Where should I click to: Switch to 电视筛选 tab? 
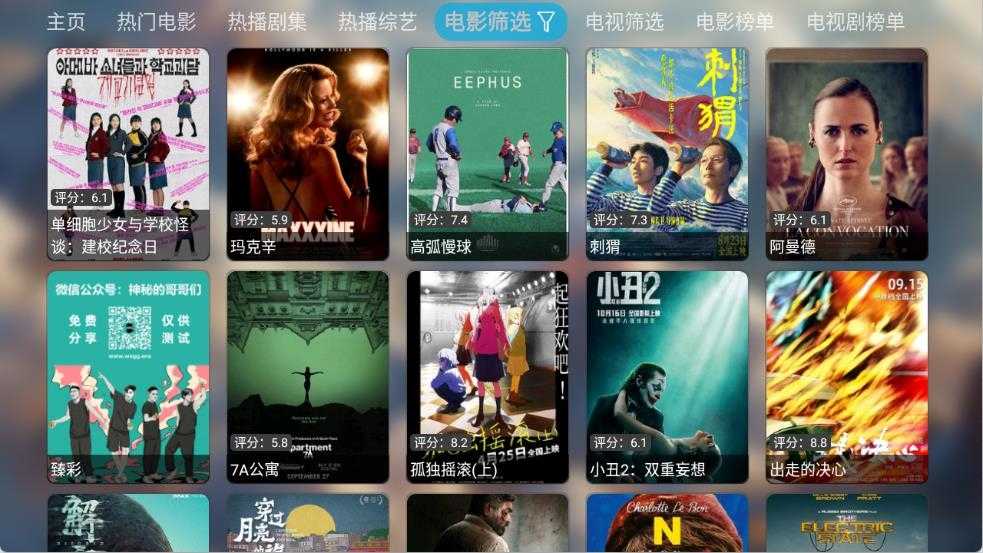pyautogui.click(x=624, y=22)
